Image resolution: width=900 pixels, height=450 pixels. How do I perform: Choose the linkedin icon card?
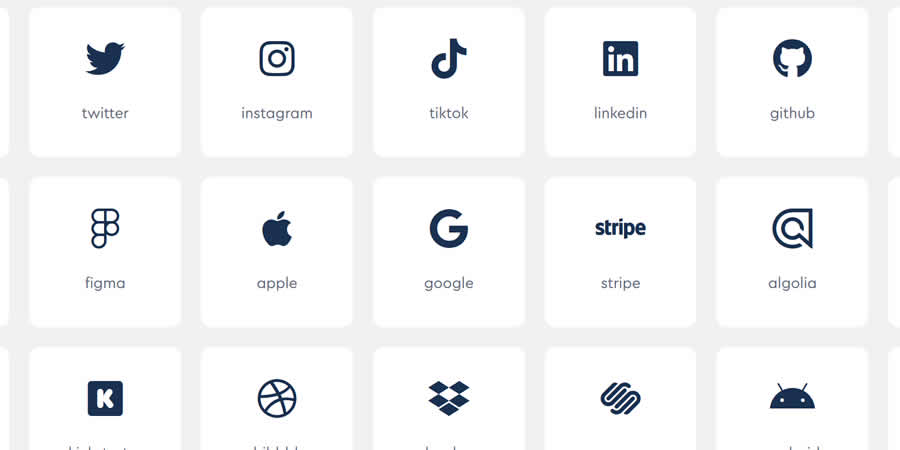(620, 82)
